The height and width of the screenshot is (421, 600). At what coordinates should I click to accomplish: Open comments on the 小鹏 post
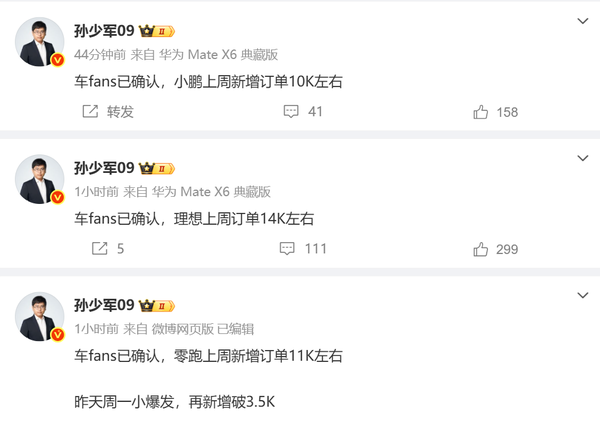pos(303,111)
